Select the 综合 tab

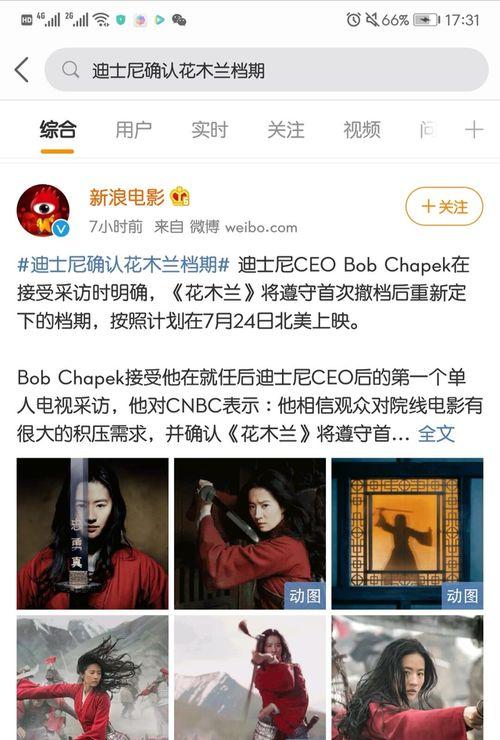click(x=58, y=129)
